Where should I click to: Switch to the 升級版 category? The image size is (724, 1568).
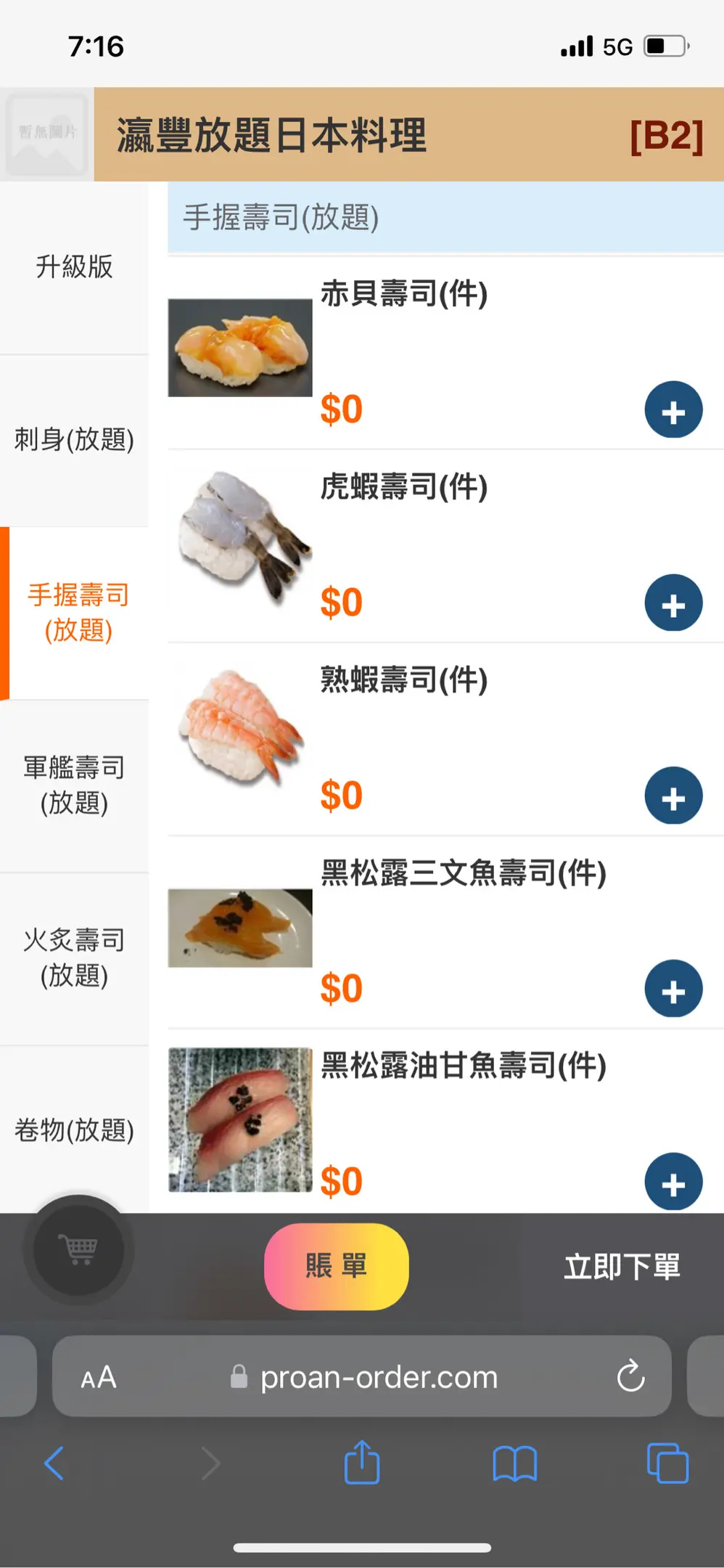tap(74, 267)
